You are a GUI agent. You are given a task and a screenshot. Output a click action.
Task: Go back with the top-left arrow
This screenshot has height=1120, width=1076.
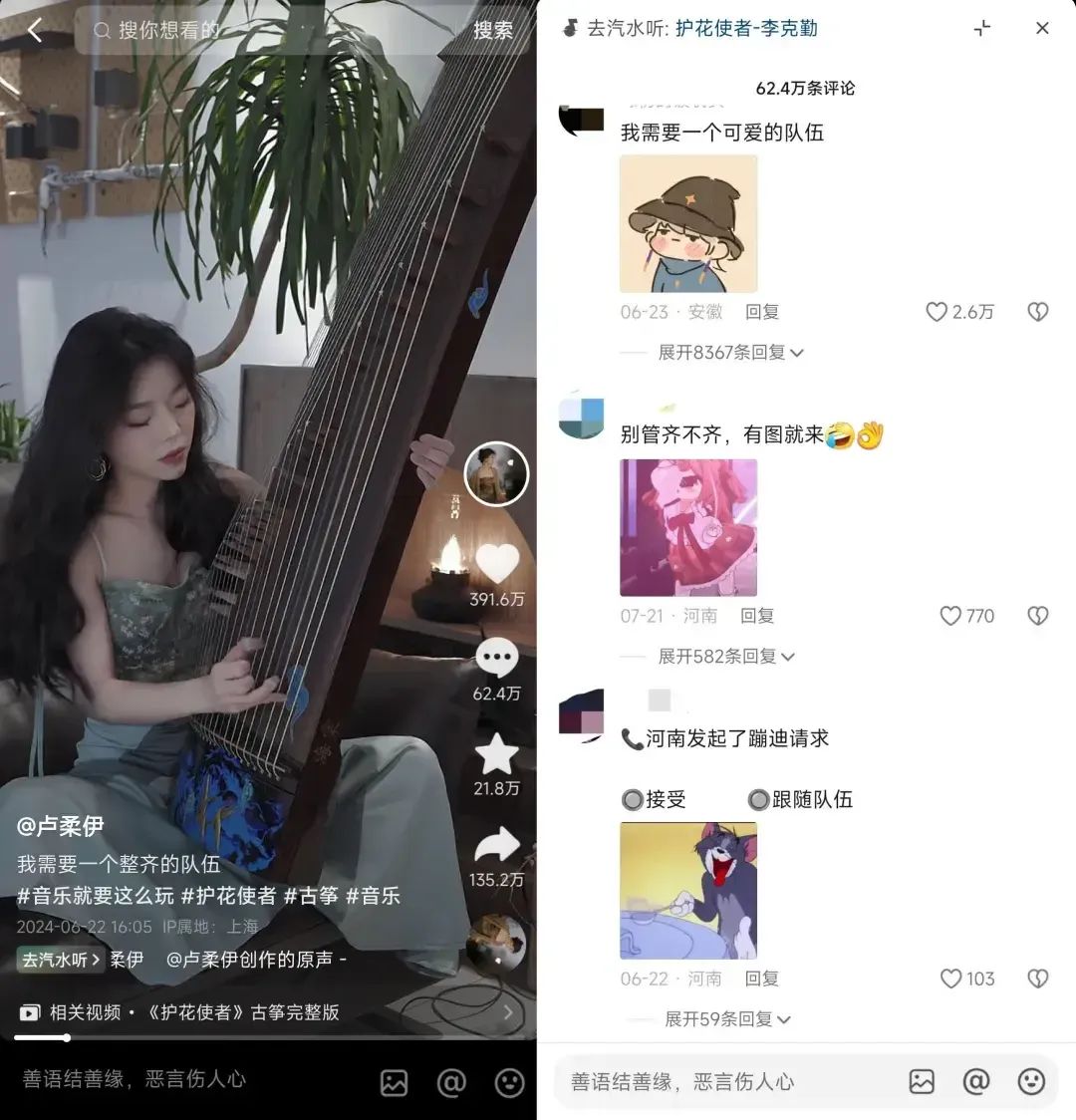[35, 30]
